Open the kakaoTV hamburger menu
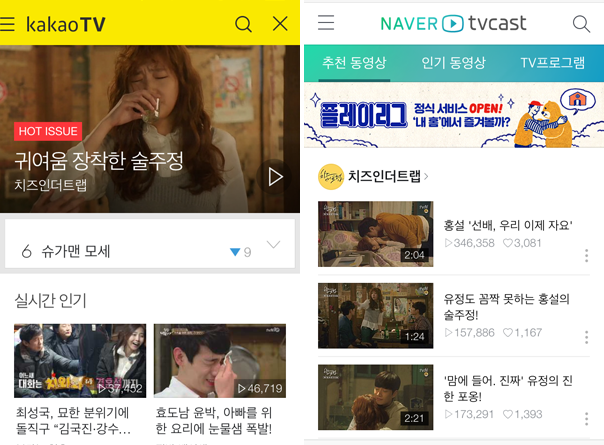604x445 pixels. click(8, 23)
